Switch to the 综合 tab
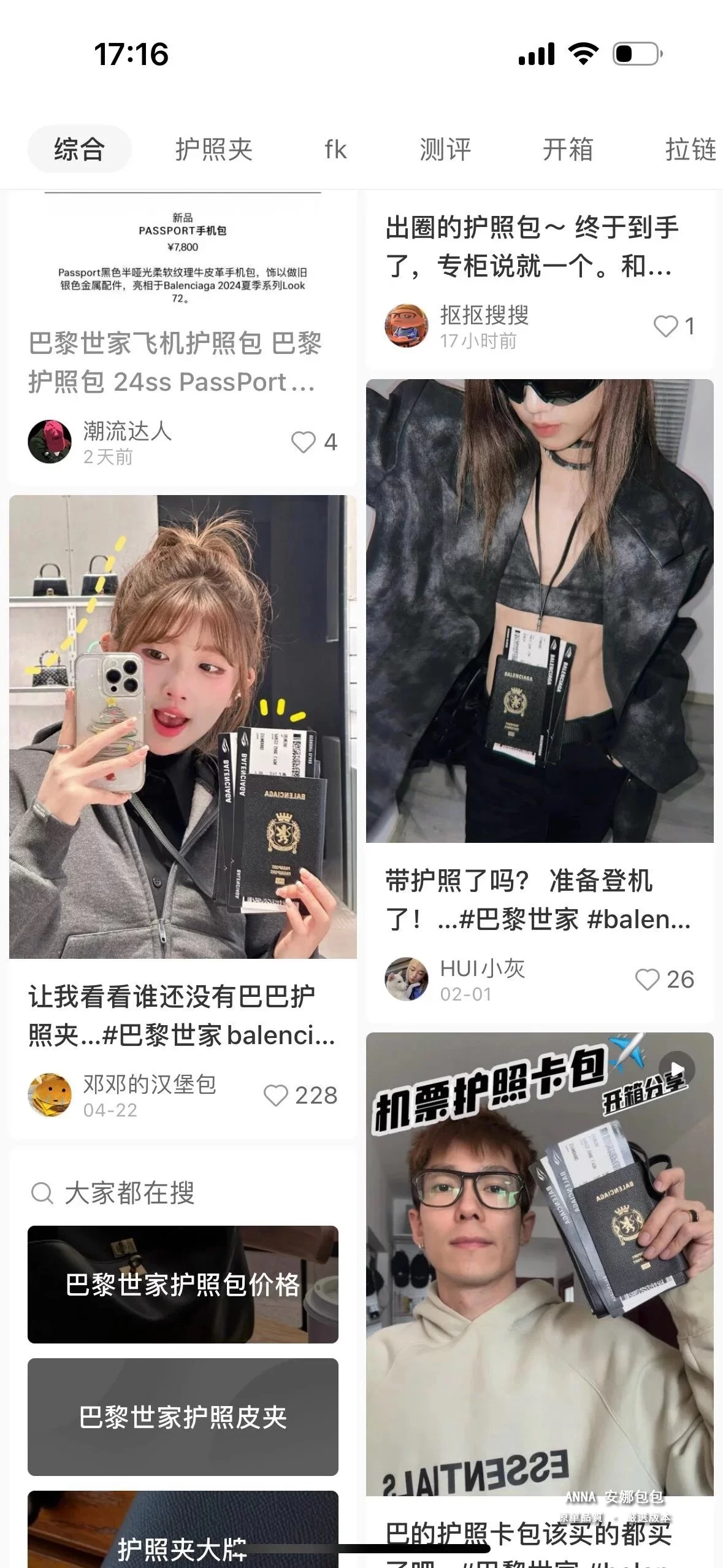723x1568 pixels. [x=79, y=150]
